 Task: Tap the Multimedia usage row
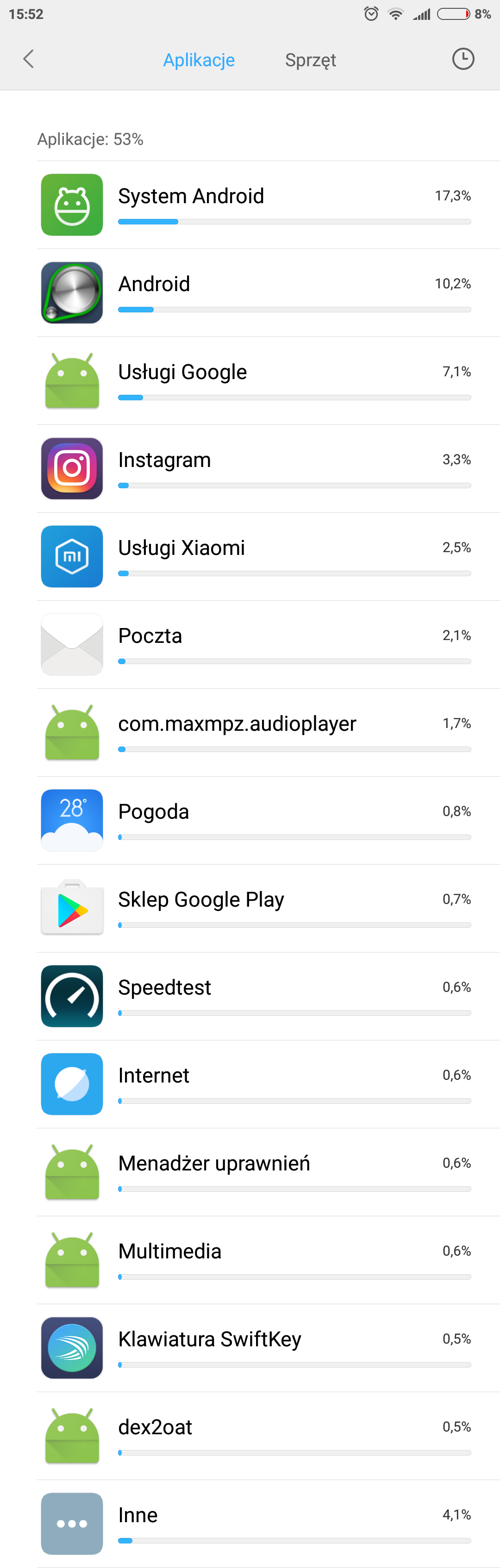click(268, 1260)
